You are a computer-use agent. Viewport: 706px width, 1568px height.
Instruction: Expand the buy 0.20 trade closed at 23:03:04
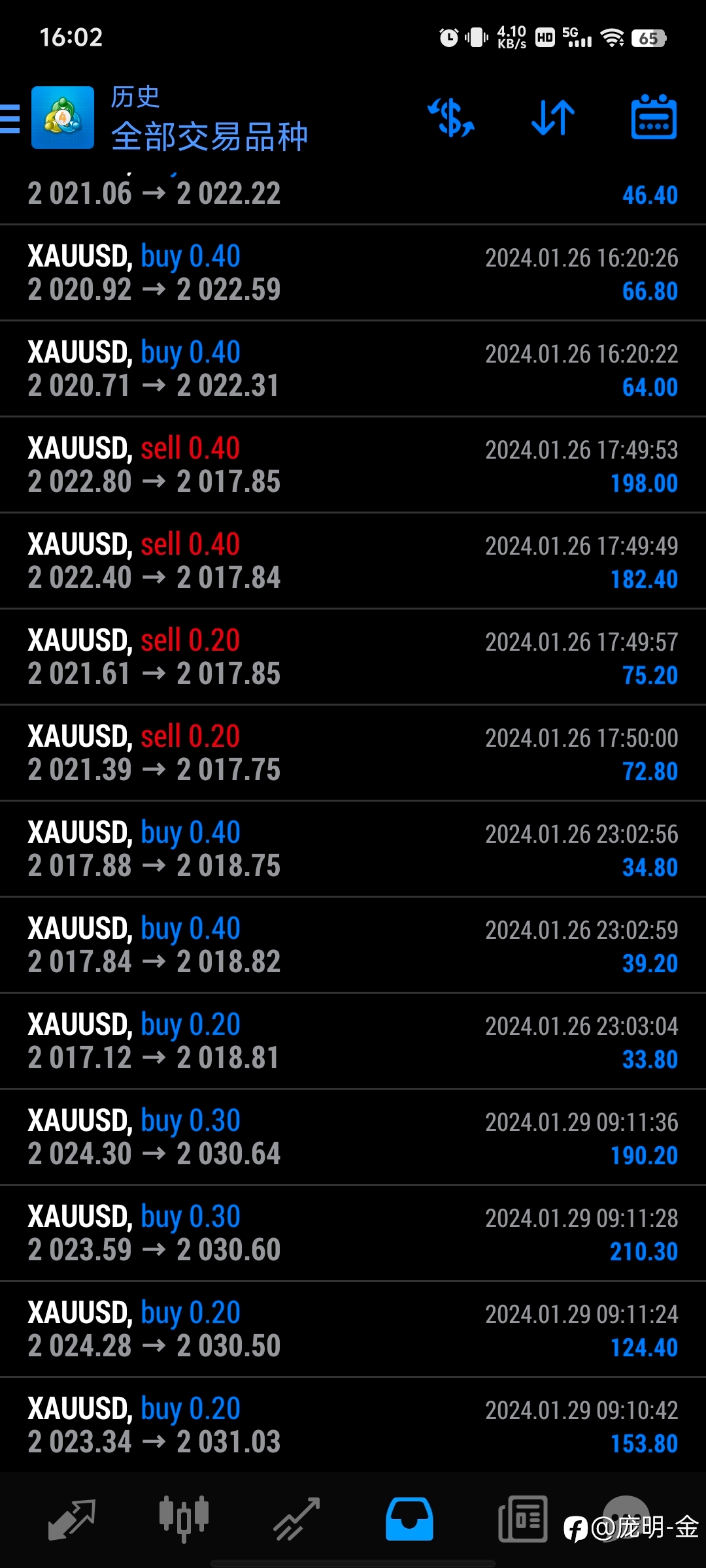(x=353, y=1041)
